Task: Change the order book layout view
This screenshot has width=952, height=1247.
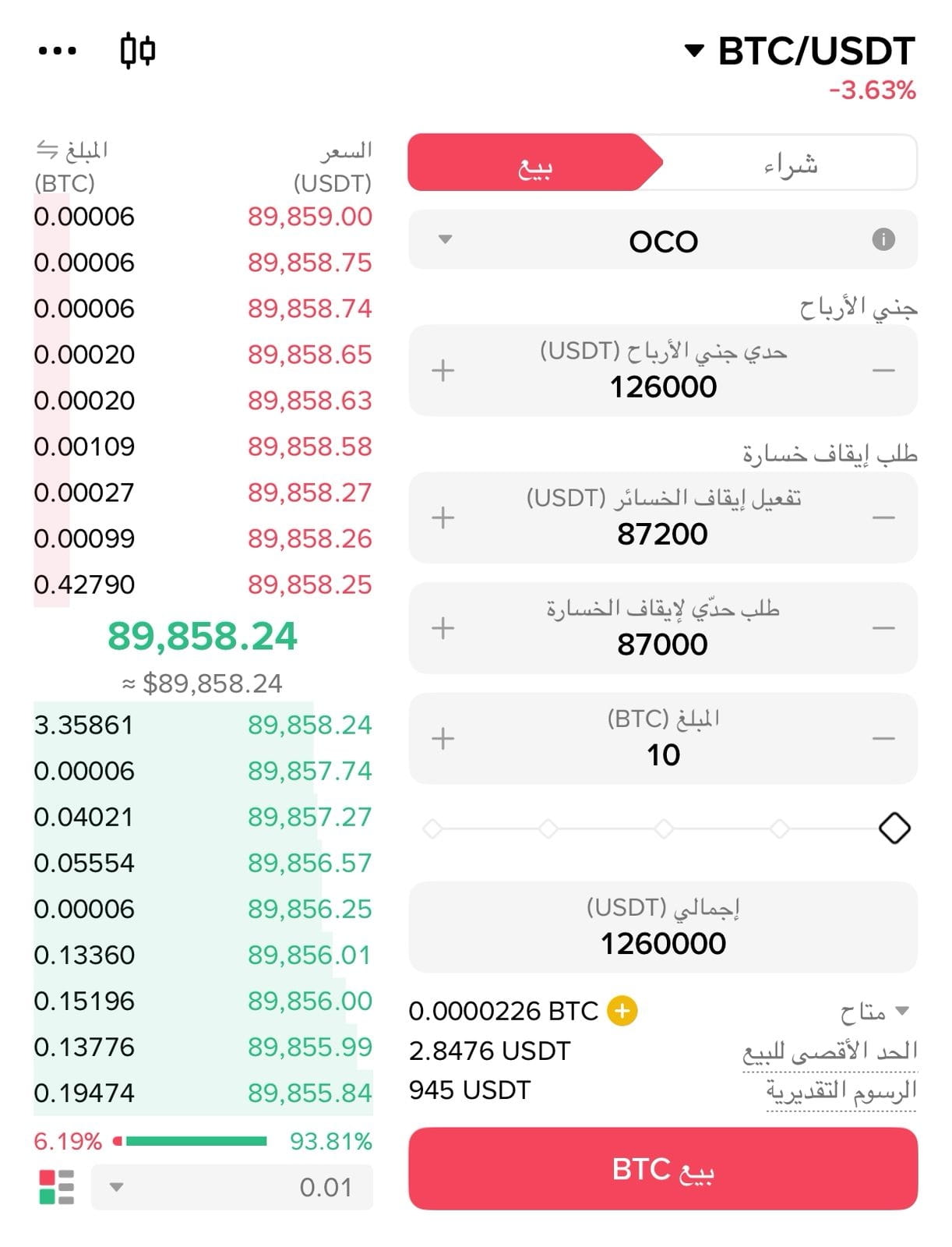Action: 56,1187
